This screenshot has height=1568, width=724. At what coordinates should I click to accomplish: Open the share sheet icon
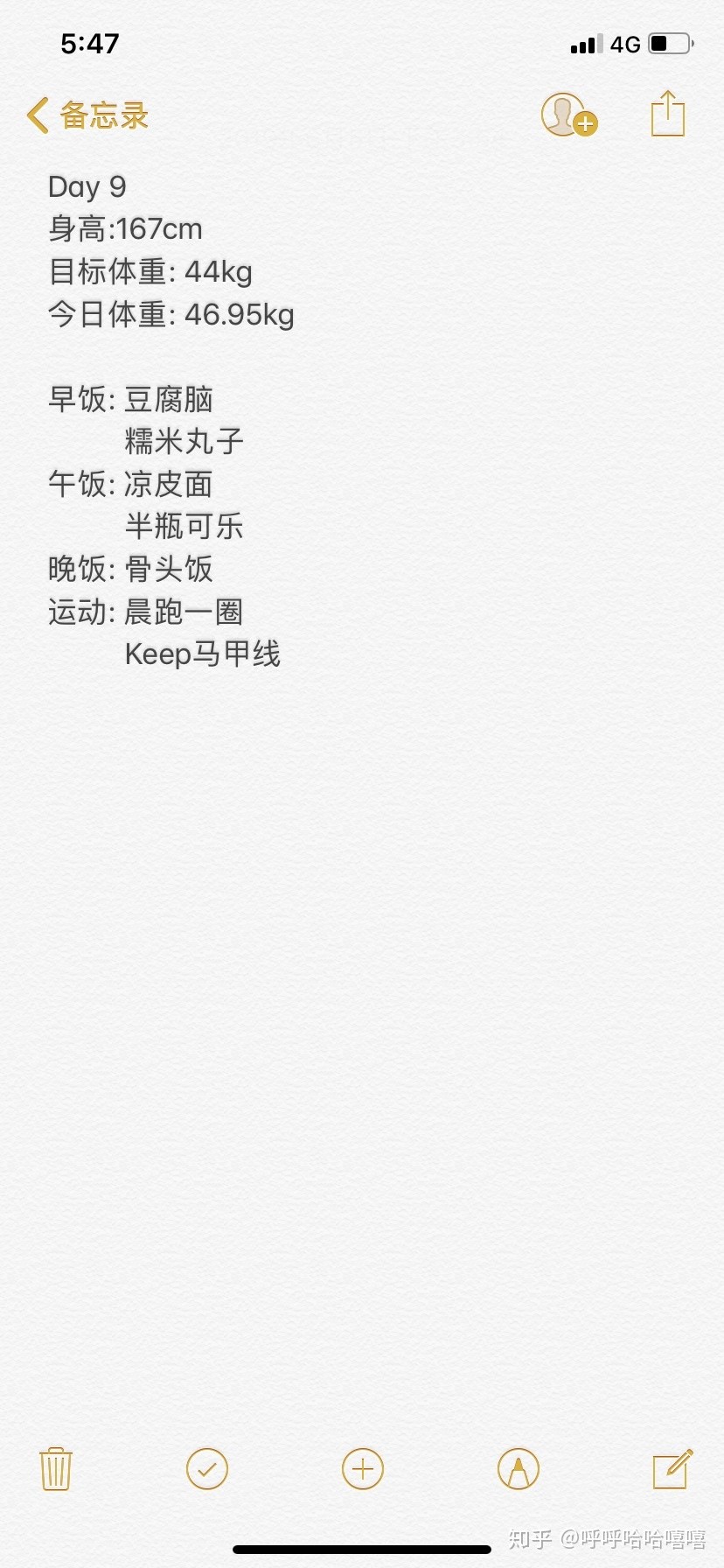pyautogui.click(x=668, y=114)
